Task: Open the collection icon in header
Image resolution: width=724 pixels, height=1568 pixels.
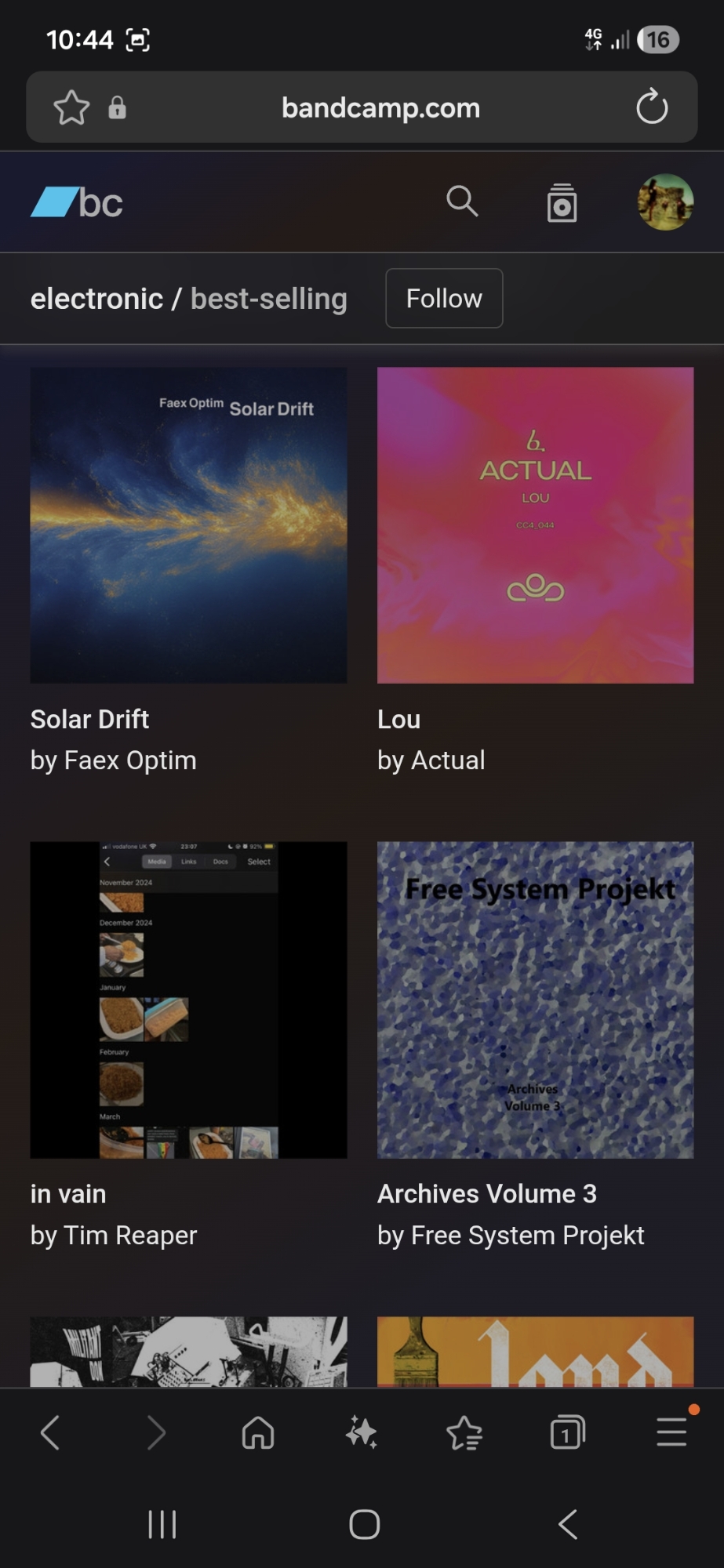Action: tap(562, 203)
